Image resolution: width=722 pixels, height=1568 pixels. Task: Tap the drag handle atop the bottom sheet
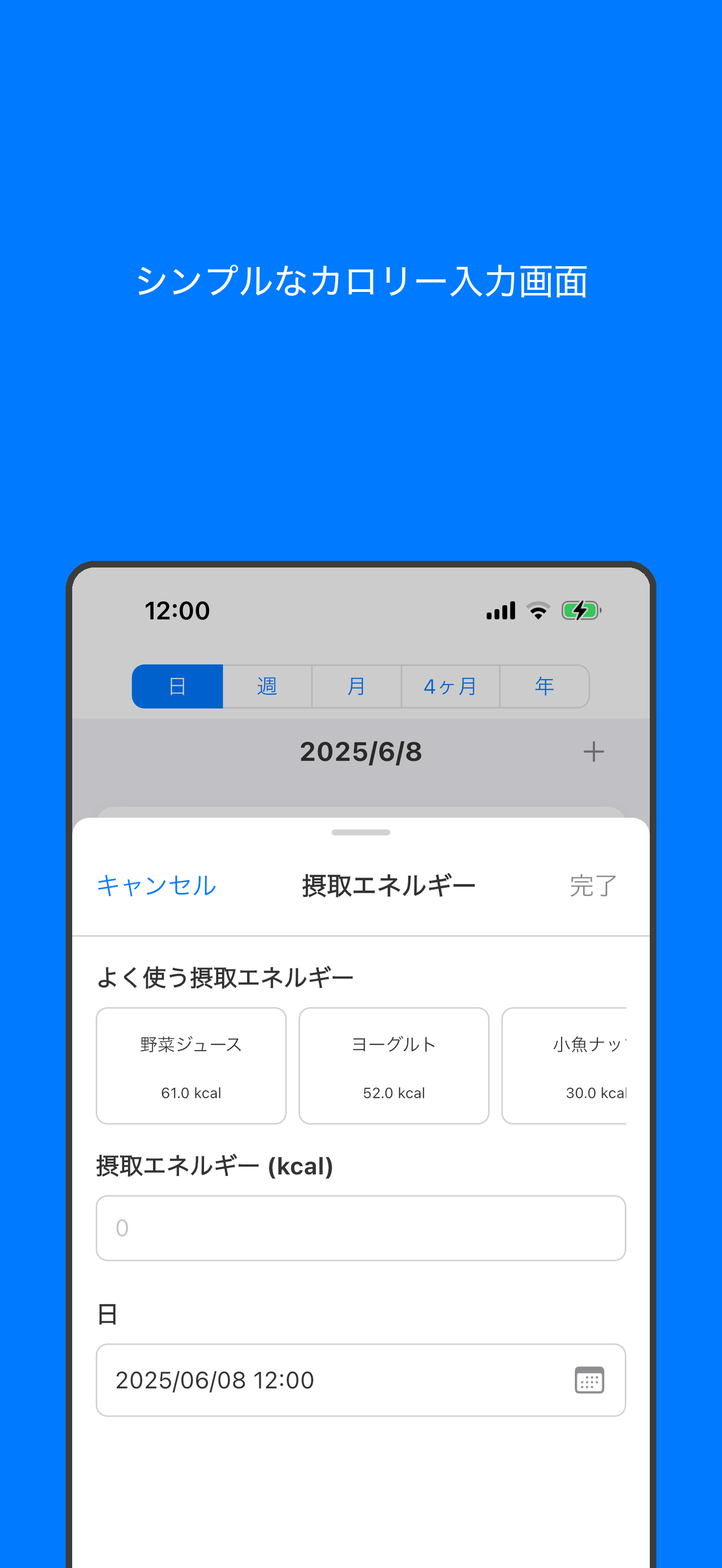tap(360, 832)
